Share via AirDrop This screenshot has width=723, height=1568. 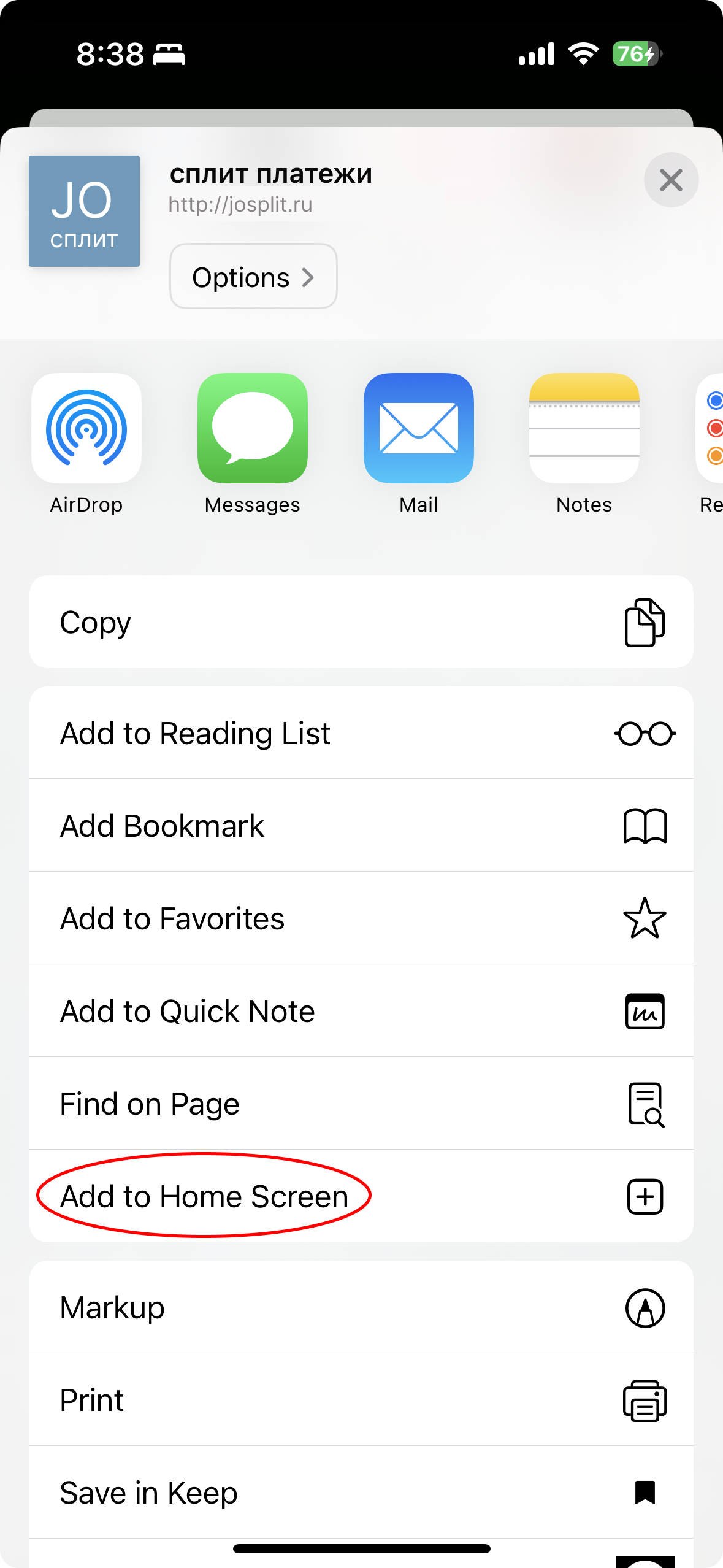(x=86, y=429)
